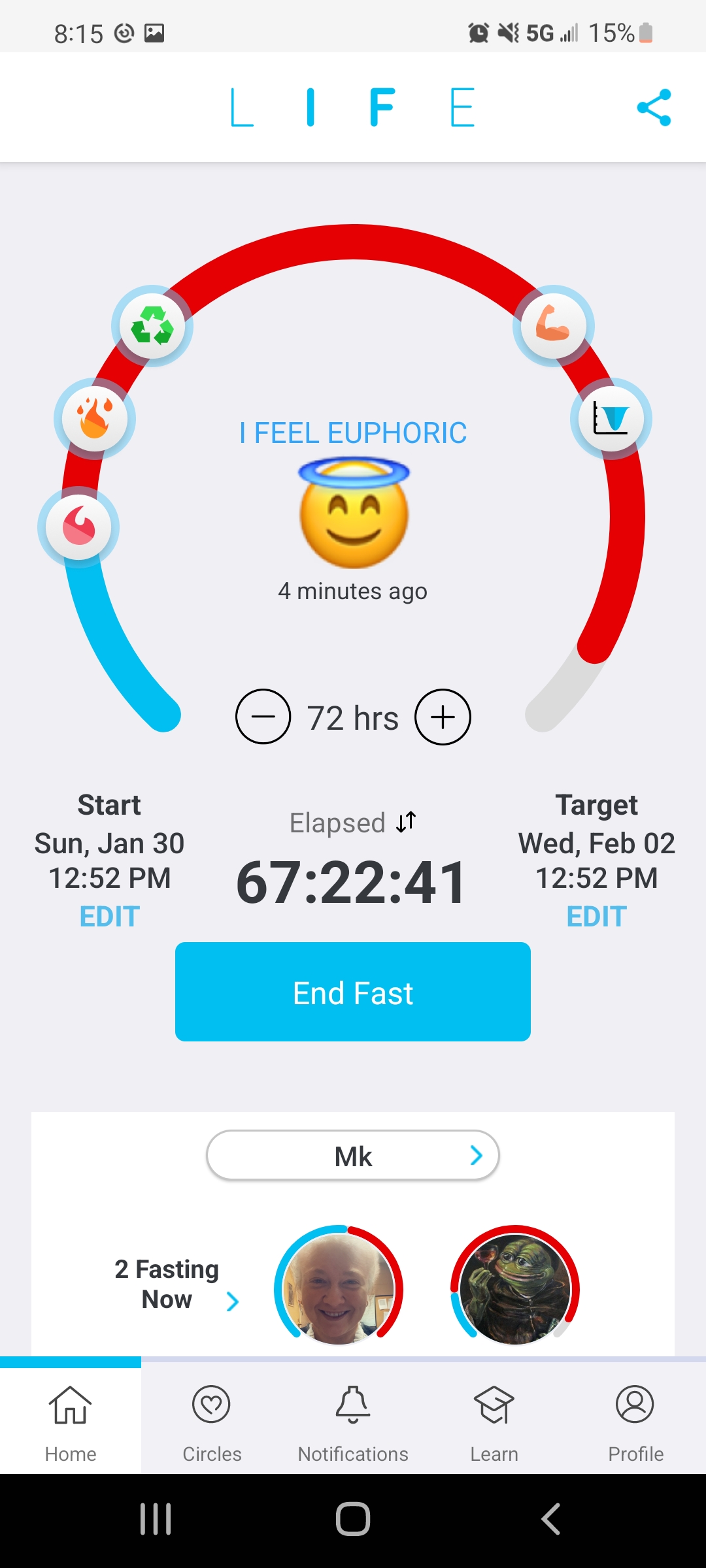Open the Mk circle selector
The height and width of the screenshot is (1568, 706).
[x=353, y=1156]
